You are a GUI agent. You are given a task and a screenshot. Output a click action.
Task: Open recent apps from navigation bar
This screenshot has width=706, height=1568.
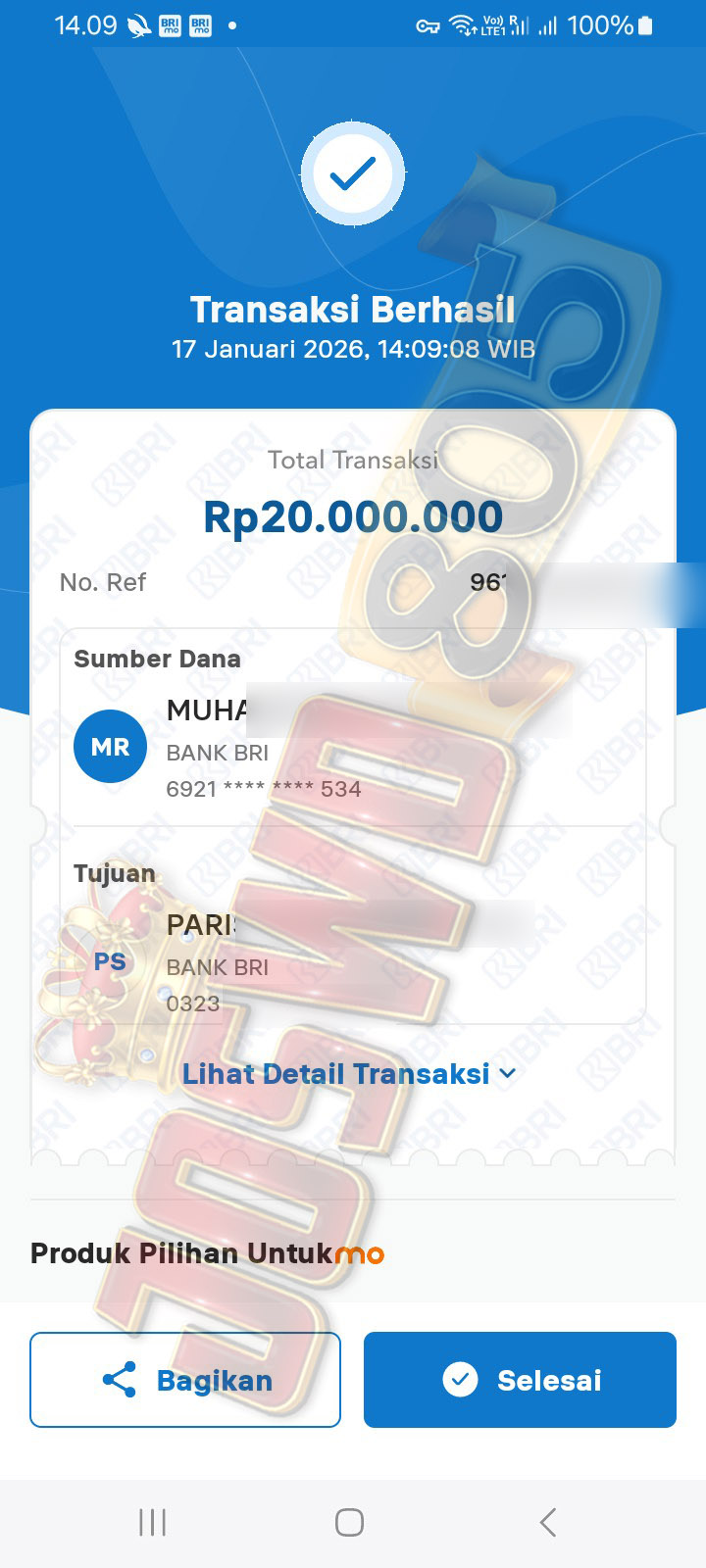(153, 1522)
